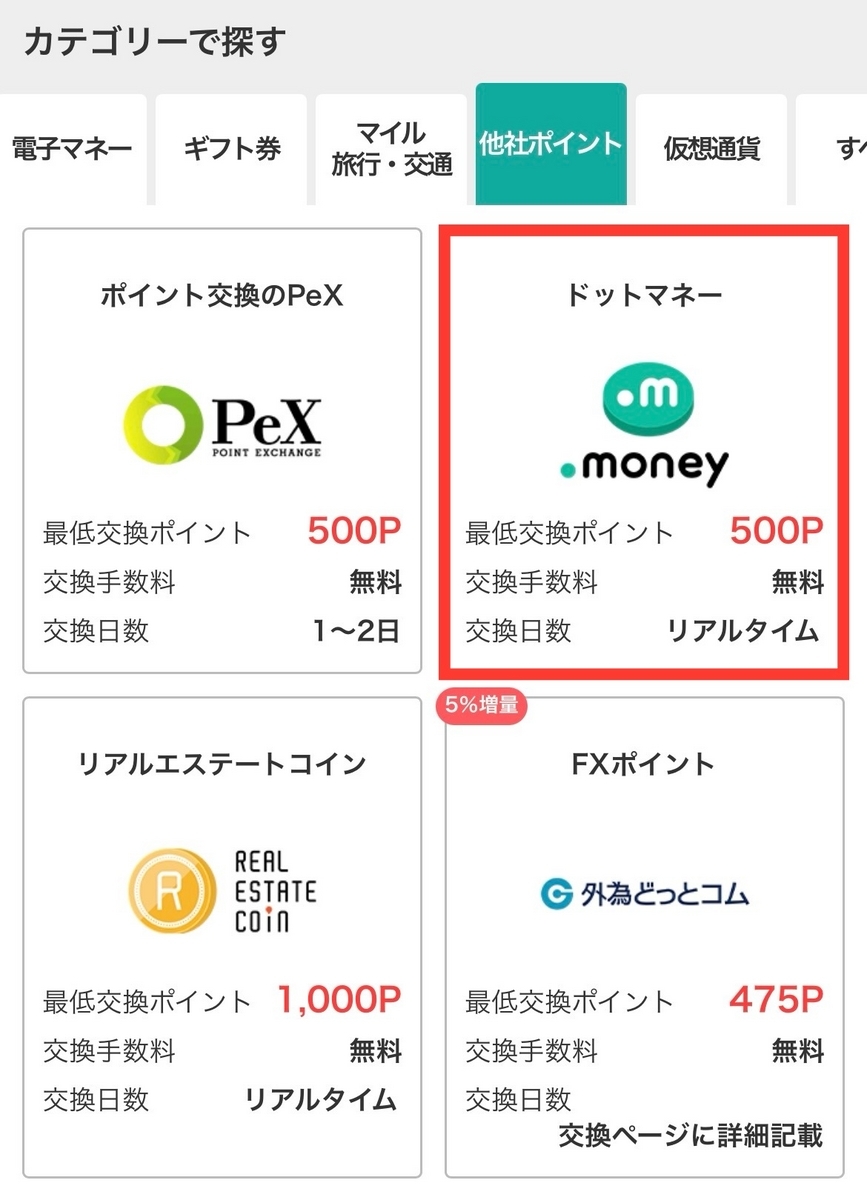
Task: Click the 交換ページに詳細記載 text on FXポイント
Action: 688,1137
